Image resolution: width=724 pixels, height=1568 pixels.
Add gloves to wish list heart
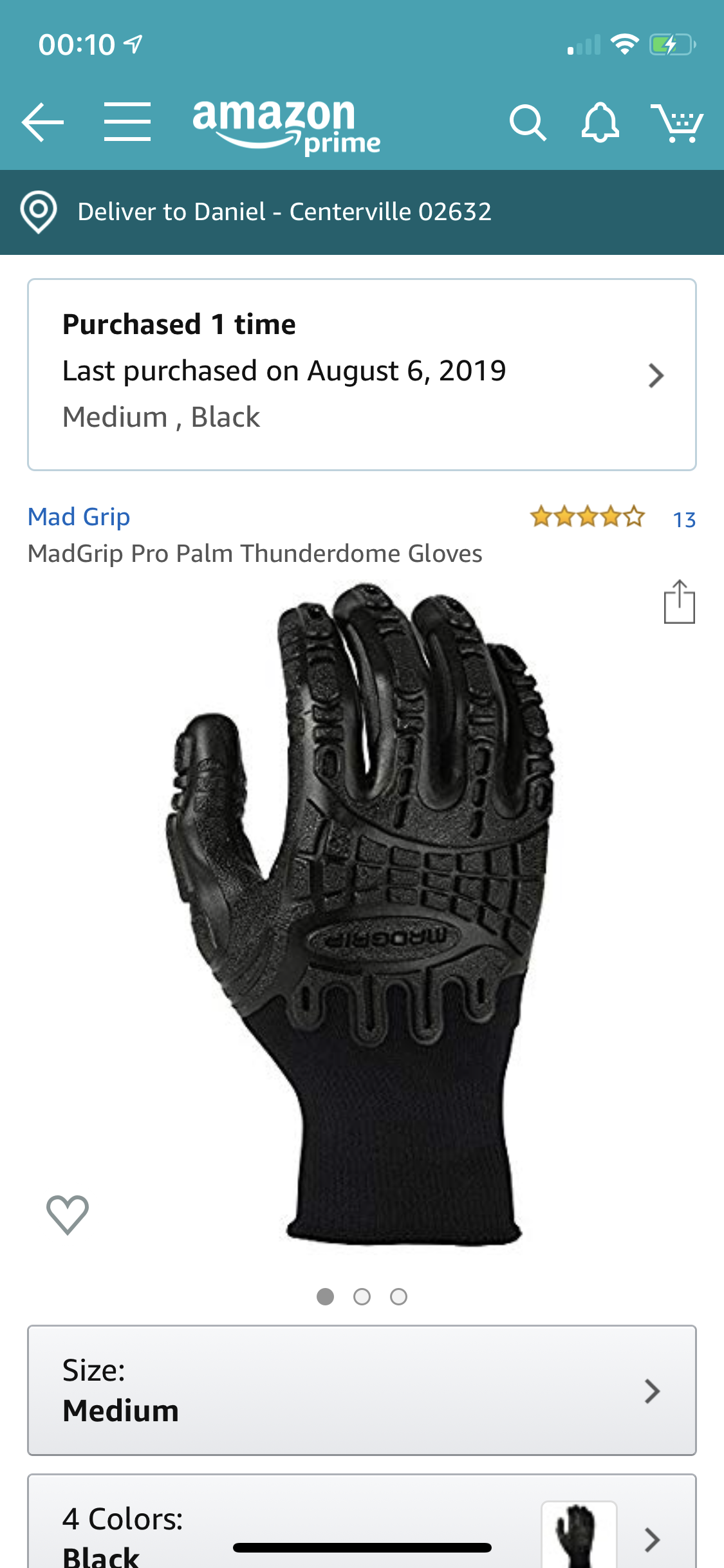click(x=68, y=1215)
